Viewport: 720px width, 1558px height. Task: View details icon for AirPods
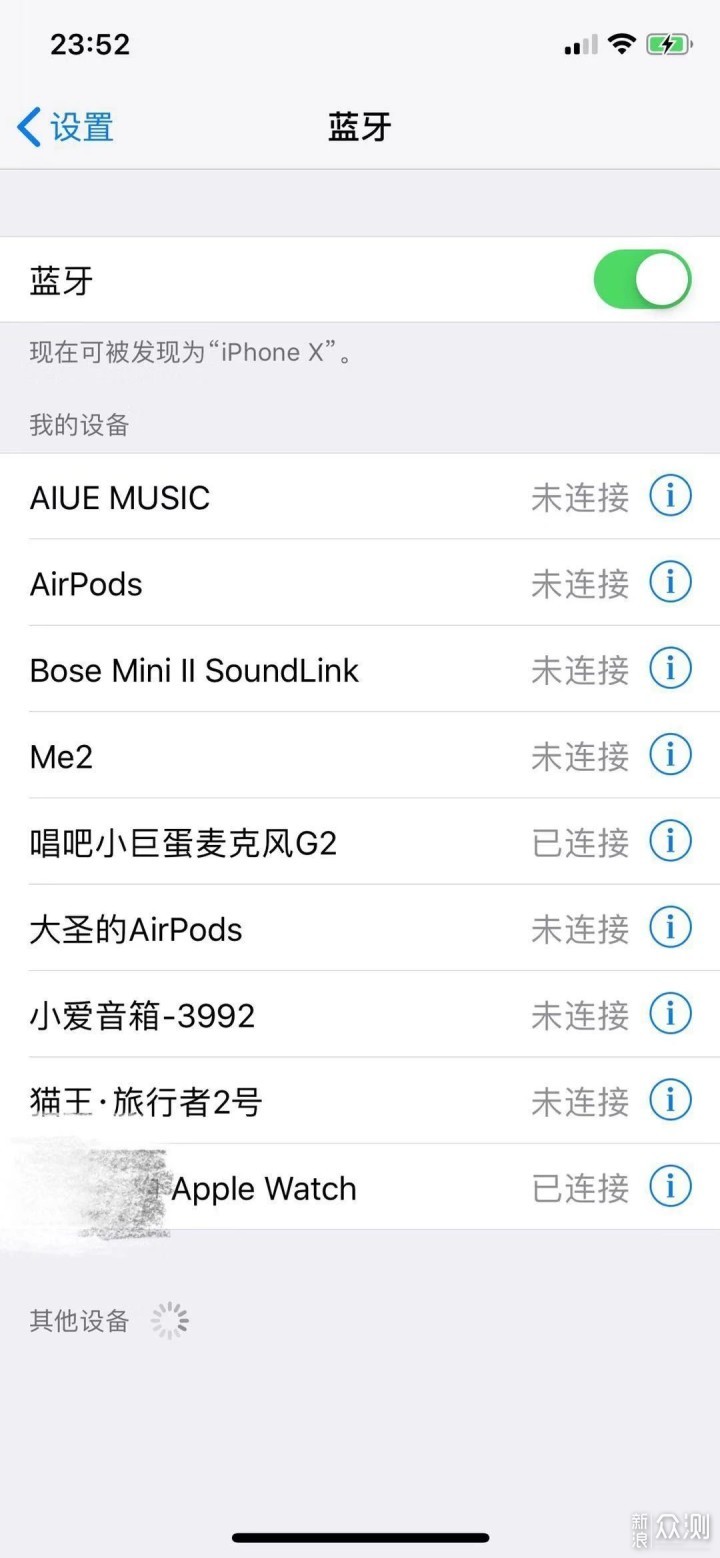point(670,582)
